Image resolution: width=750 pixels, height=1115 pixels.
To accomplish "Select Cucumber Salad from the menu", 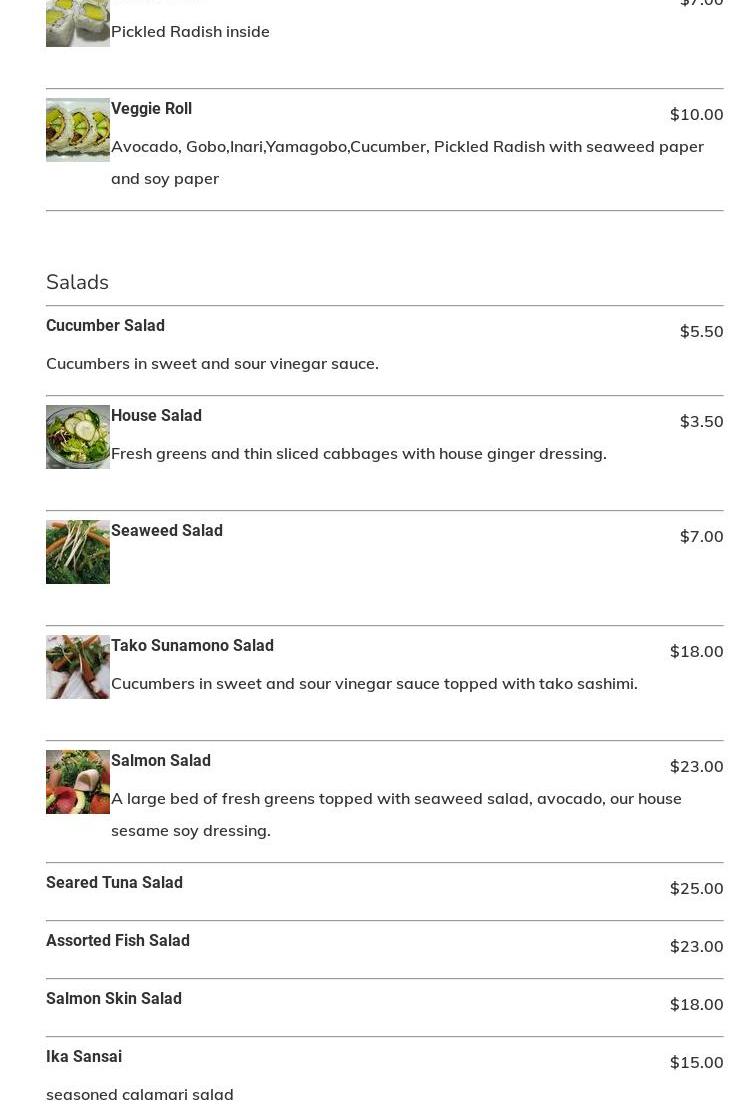I will click(x=105, y=326).
